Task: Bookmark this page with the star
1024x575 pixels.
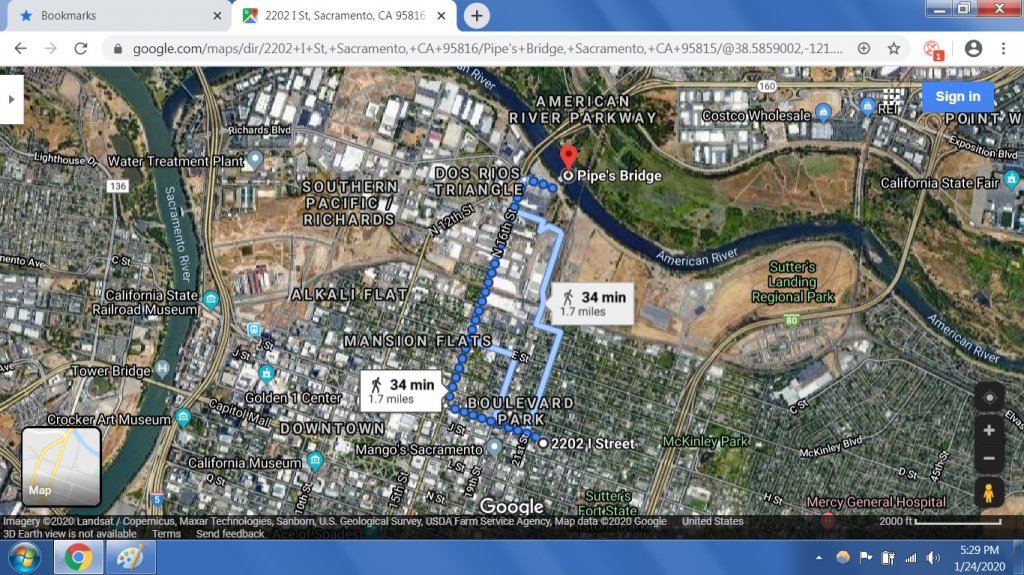Action: point(893,48)
